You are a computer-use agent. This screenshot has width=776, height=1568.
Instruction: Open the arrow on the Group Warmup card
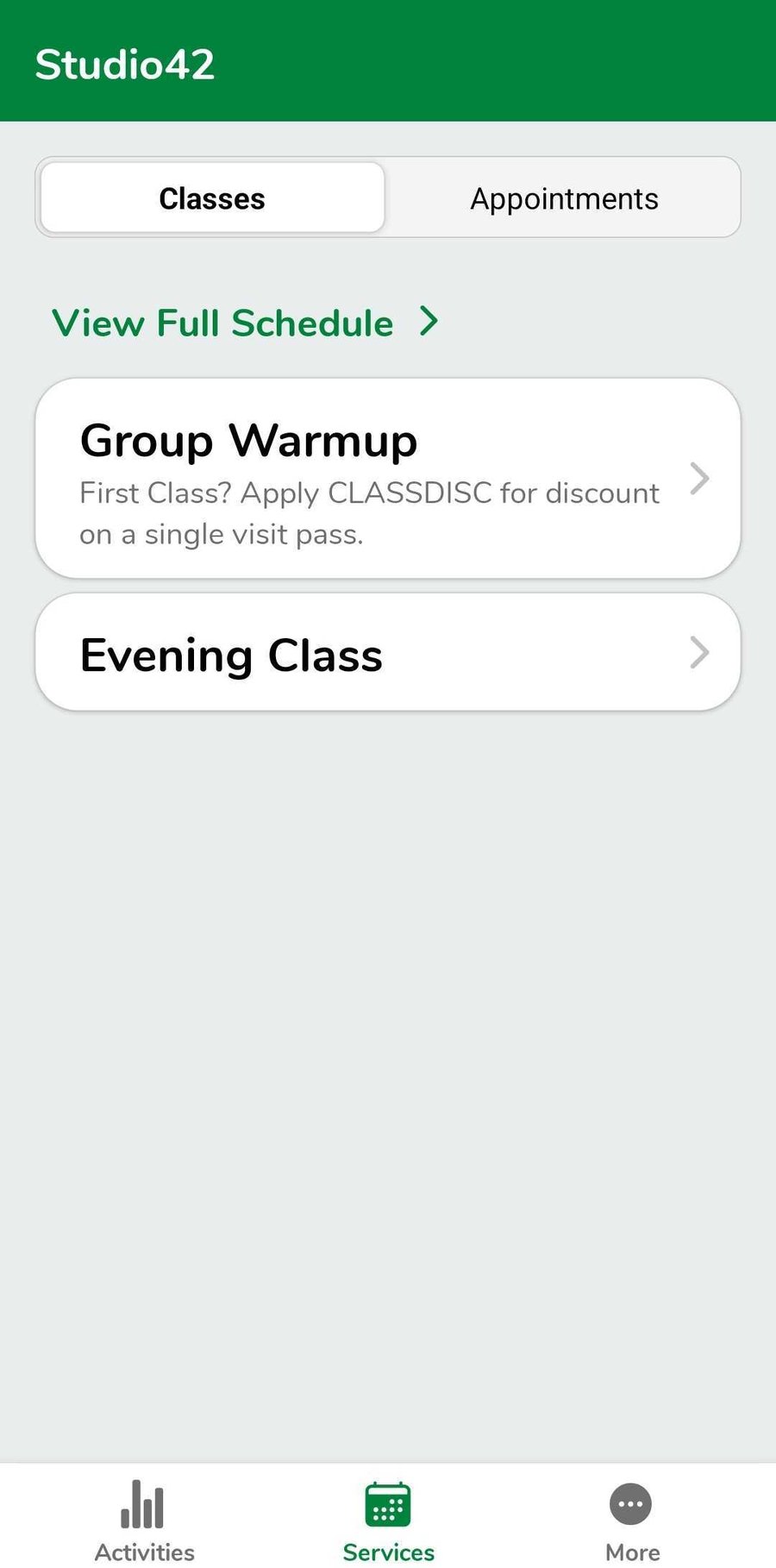(x=700, y=479)
